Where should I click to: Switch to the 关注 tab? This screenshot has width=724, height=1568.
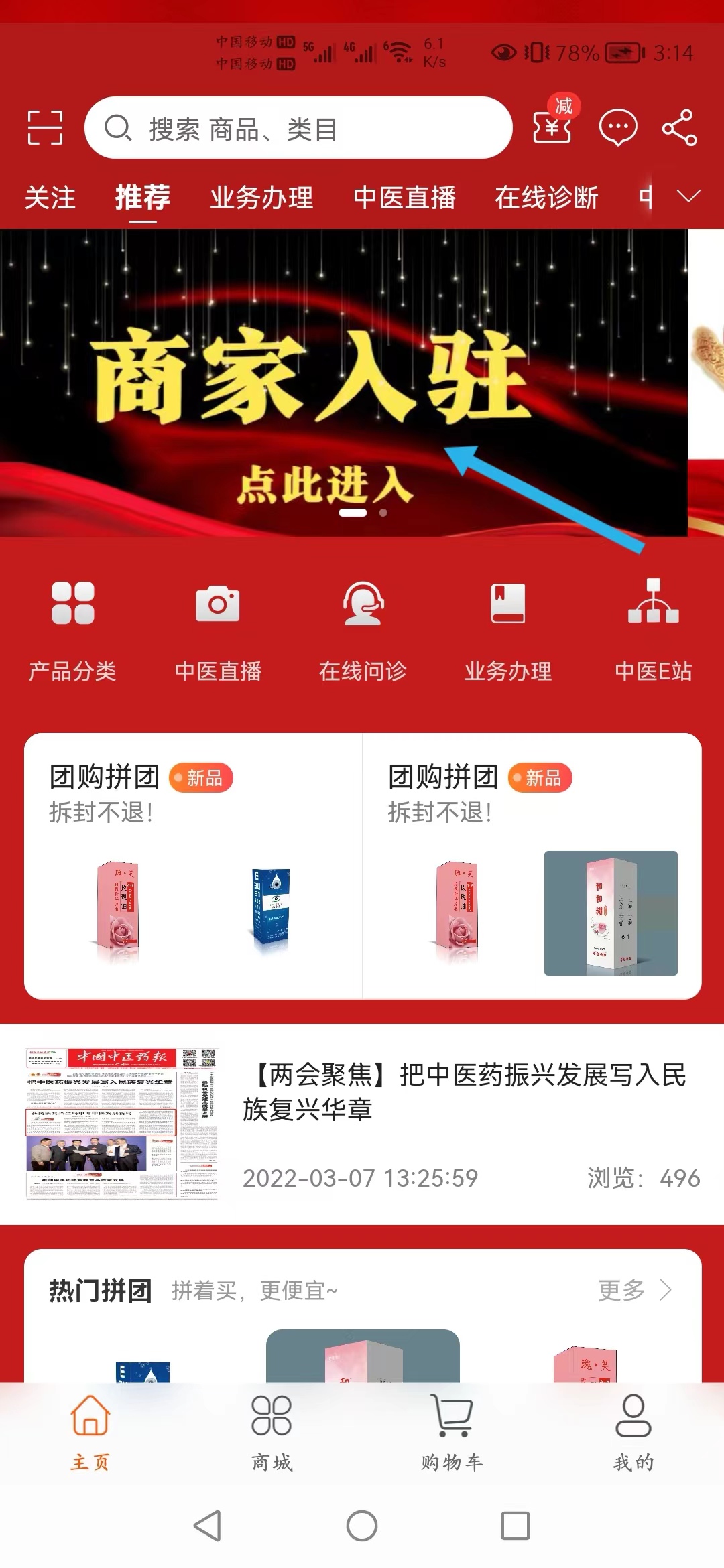pyautogui.click(x=50, y=198)
